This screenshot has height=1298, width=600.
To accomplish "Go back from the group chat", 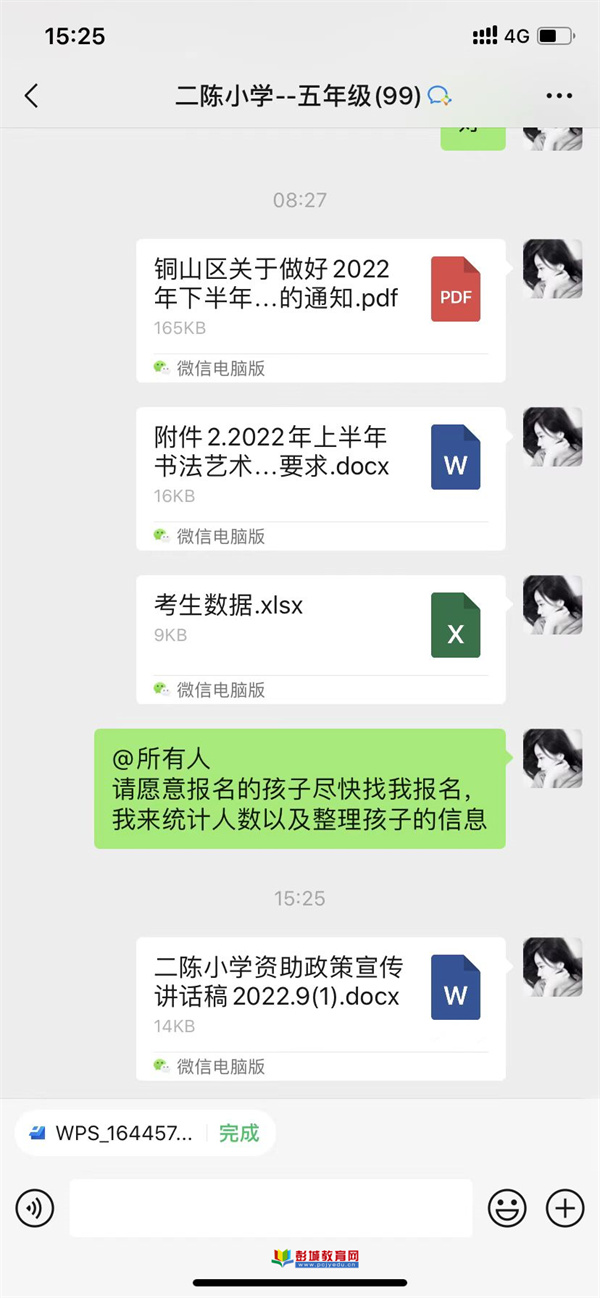I will 31,96.
